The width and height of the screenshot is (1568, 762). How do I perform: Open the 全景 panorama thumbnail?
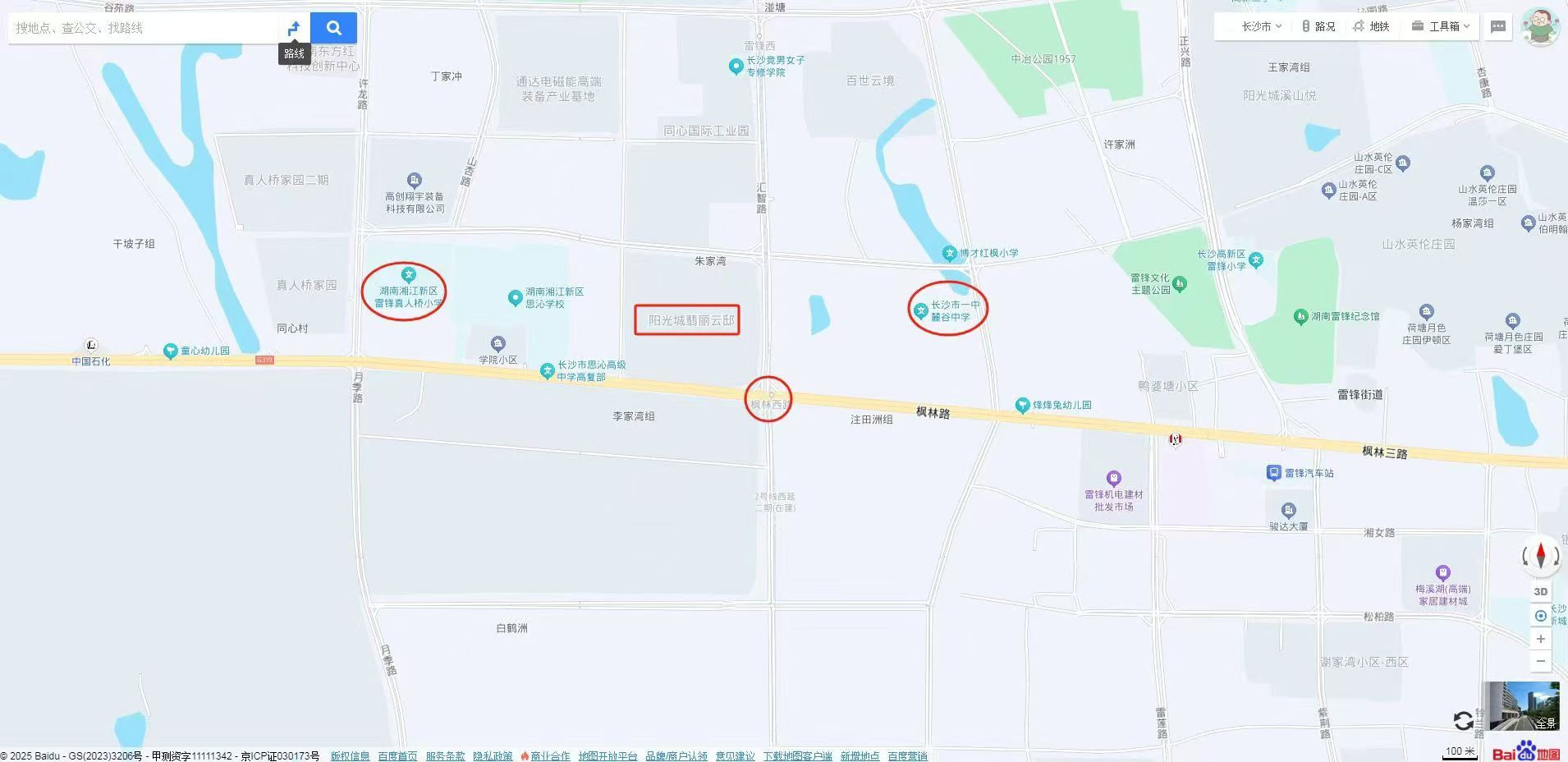click(1524, 706)
